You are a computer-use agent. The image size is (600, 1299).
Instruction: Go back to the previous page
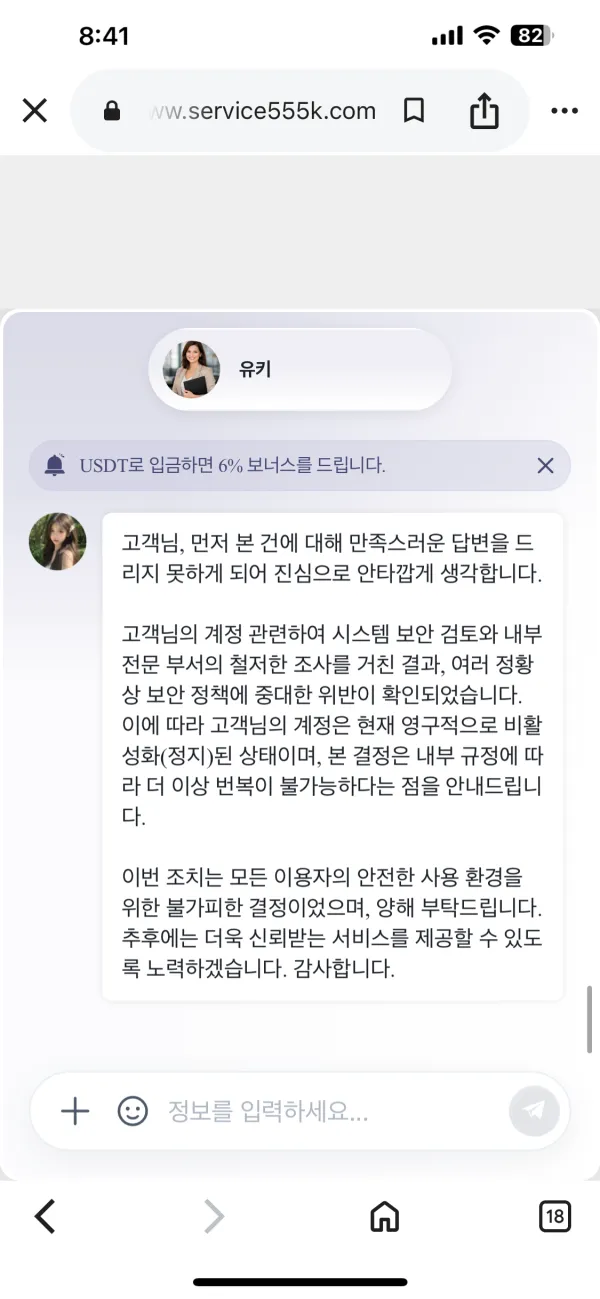(44, 1216)
